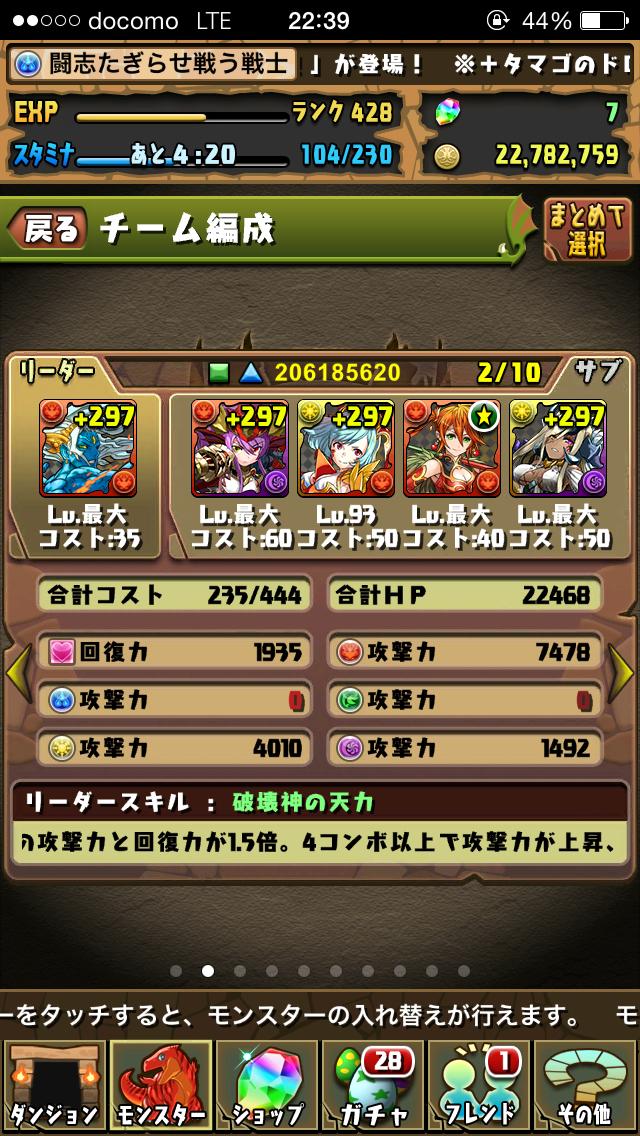The image size is (640, 1136).
Task: Select the last cost 50 sub monster
Action: click(x=557, y=448)
